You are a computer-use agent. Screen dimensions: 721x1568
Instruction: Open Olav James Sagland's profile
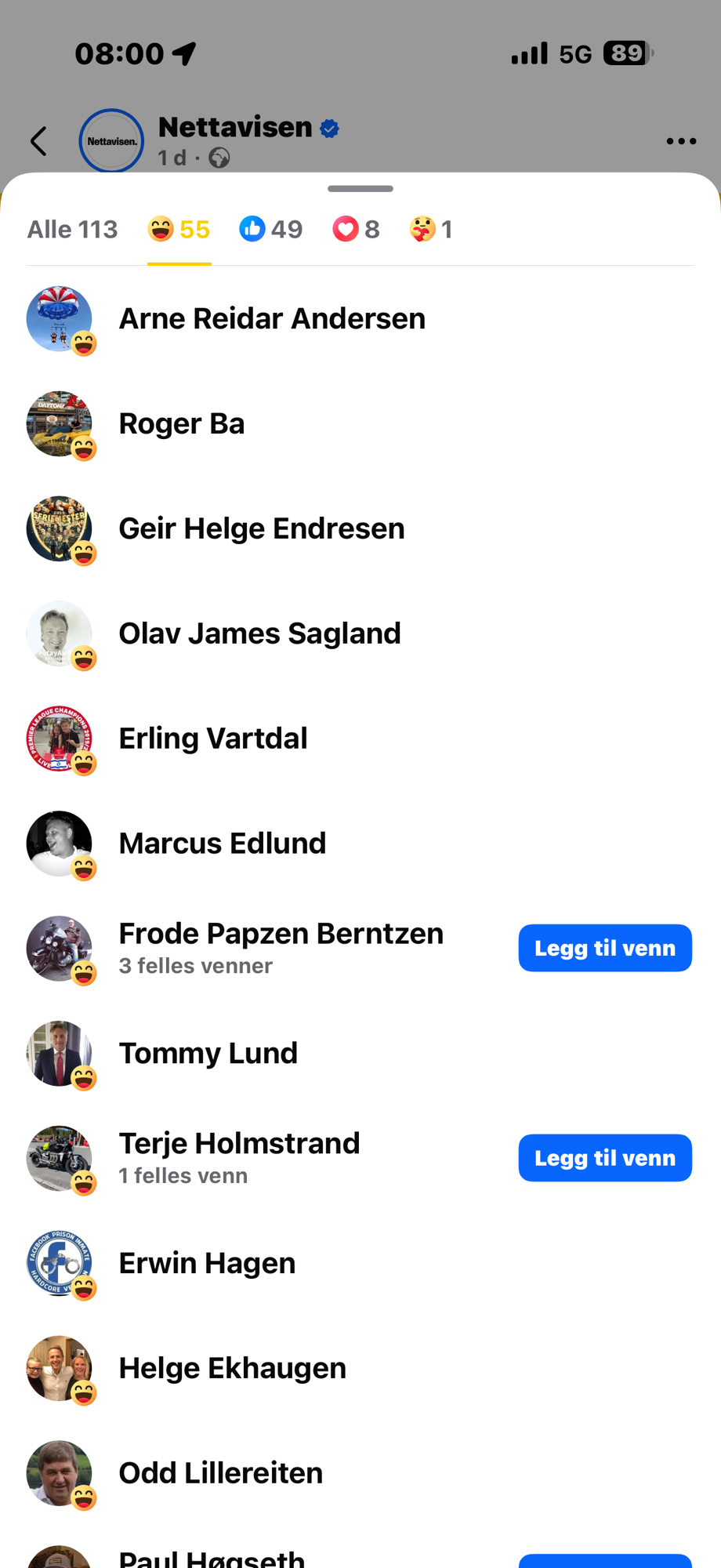coord(259,634)
